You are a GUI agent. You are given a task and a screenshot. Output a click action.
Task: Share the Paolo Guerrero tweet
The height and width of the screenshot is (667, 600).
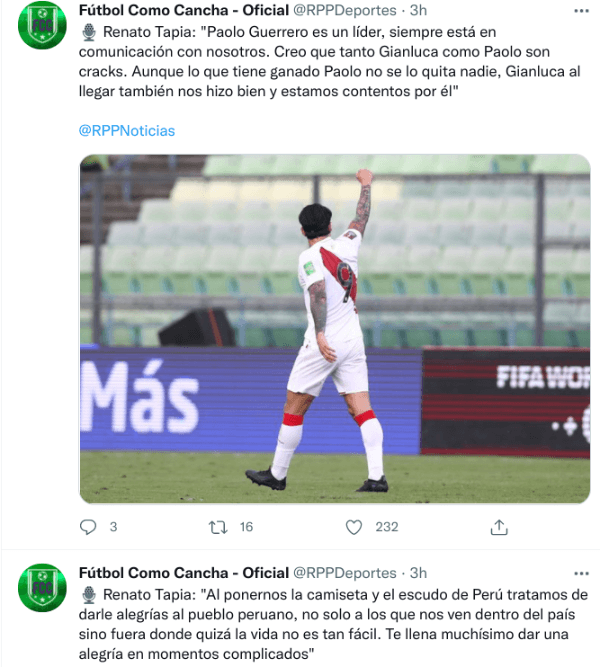click(499, 527)
